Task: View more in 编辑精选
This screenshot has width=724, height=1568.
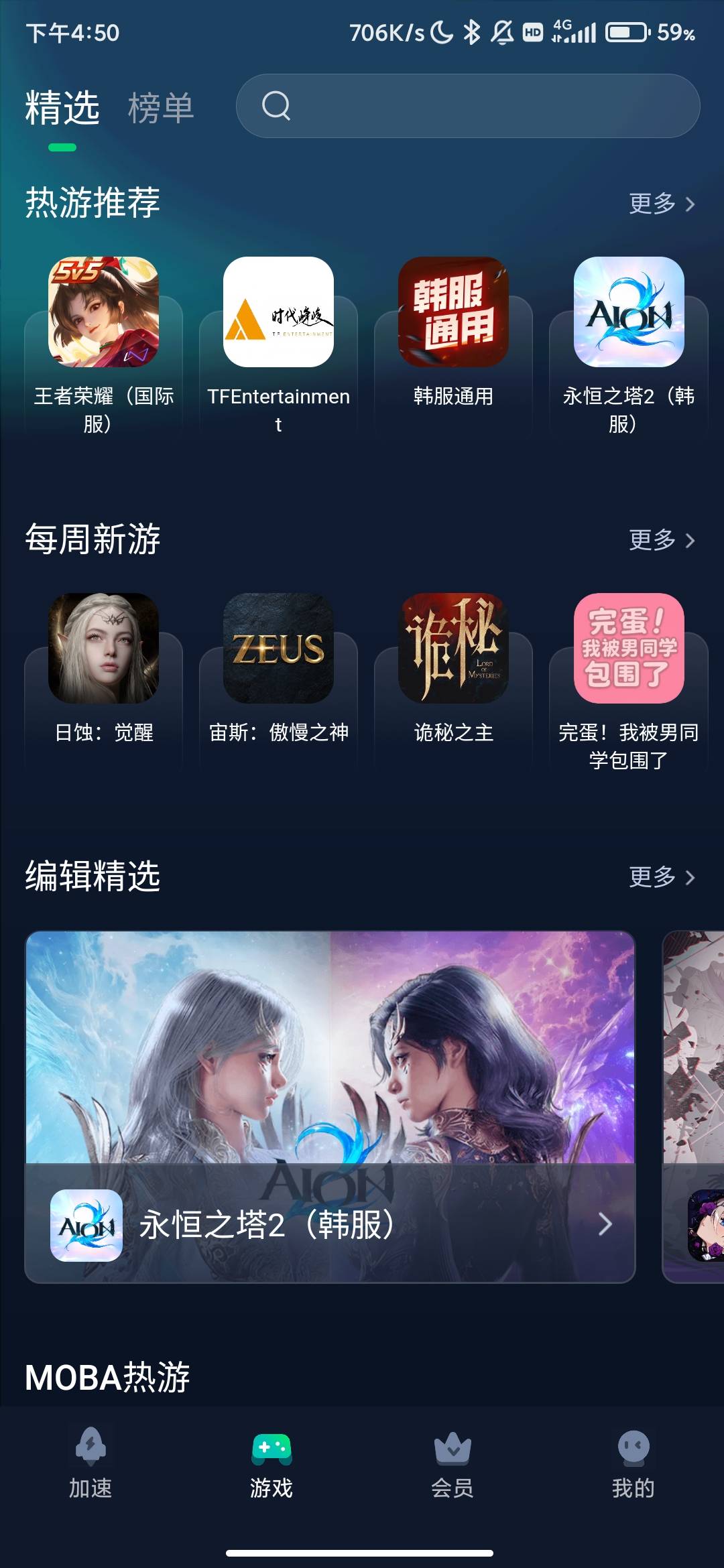Action: coord(662,876)
